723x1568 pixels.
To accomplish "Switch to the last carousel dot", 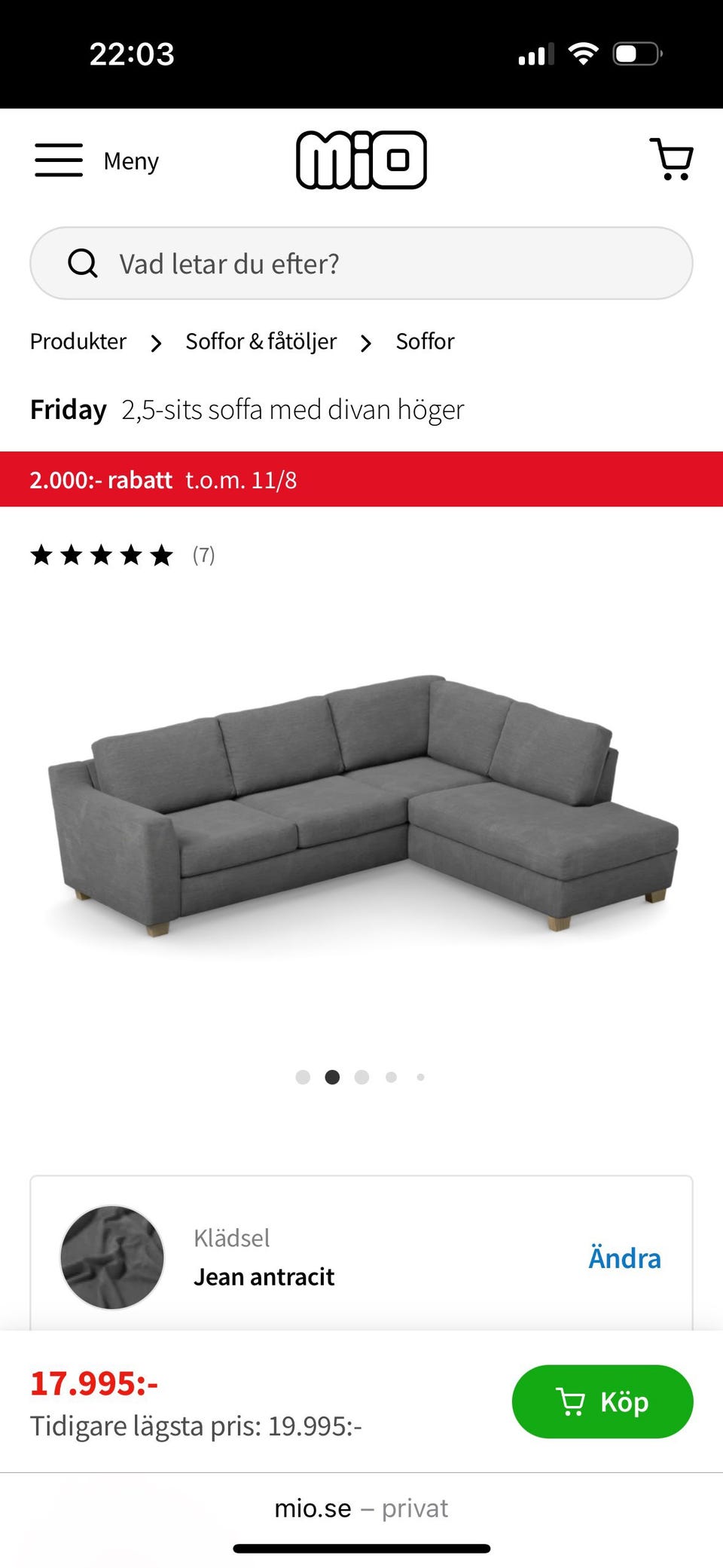I will [x=420, y=1077].
